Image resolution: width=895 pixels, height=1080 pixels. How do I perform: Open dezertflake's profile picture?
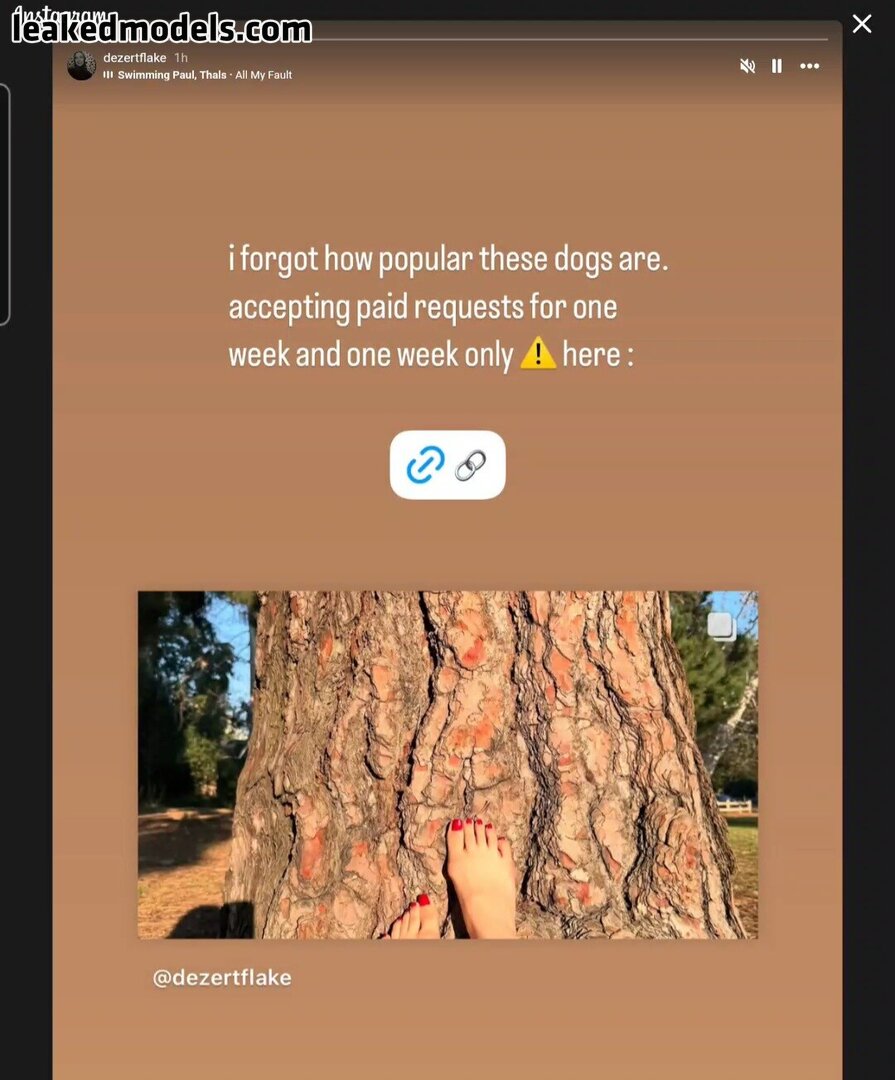click(x=81, y=65)
